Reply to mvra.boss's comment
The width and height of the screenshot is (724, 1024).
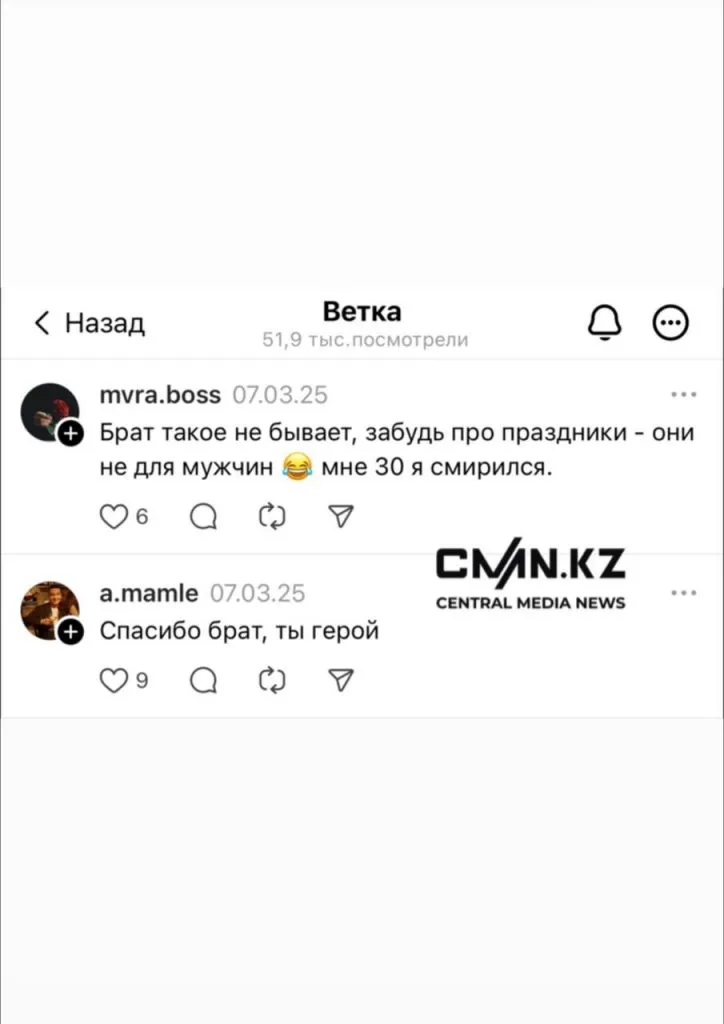pos(203,516)
